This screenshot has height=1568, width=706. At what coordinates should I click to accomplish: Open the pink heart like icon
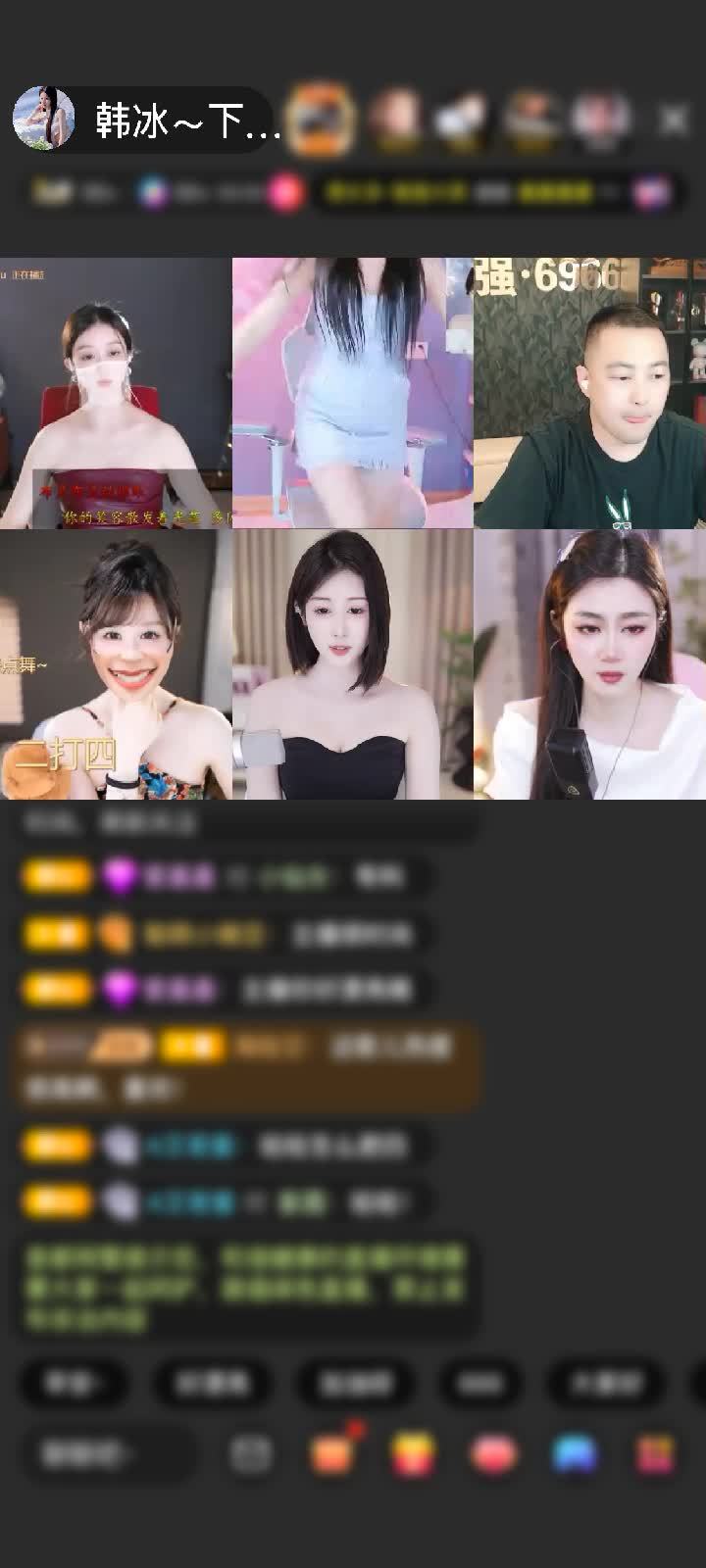click(493, 1454)
